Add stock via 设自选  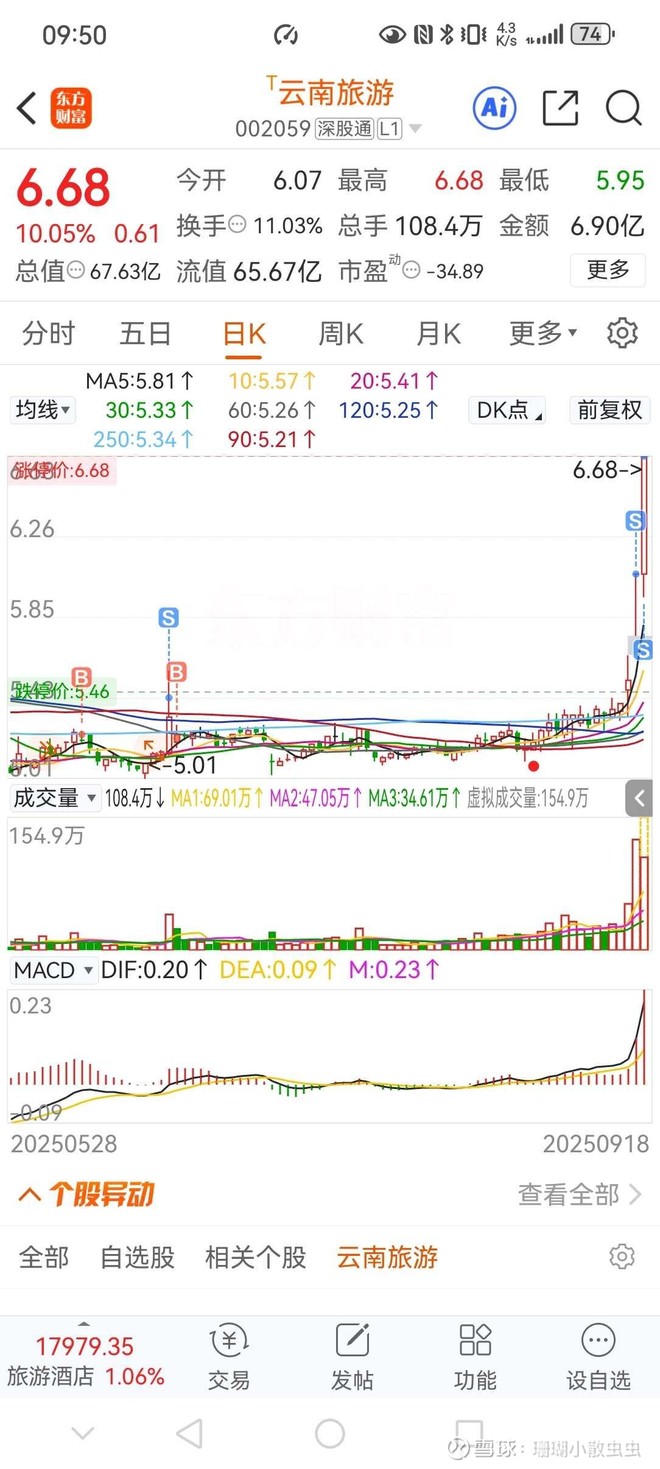(598, 1357)
